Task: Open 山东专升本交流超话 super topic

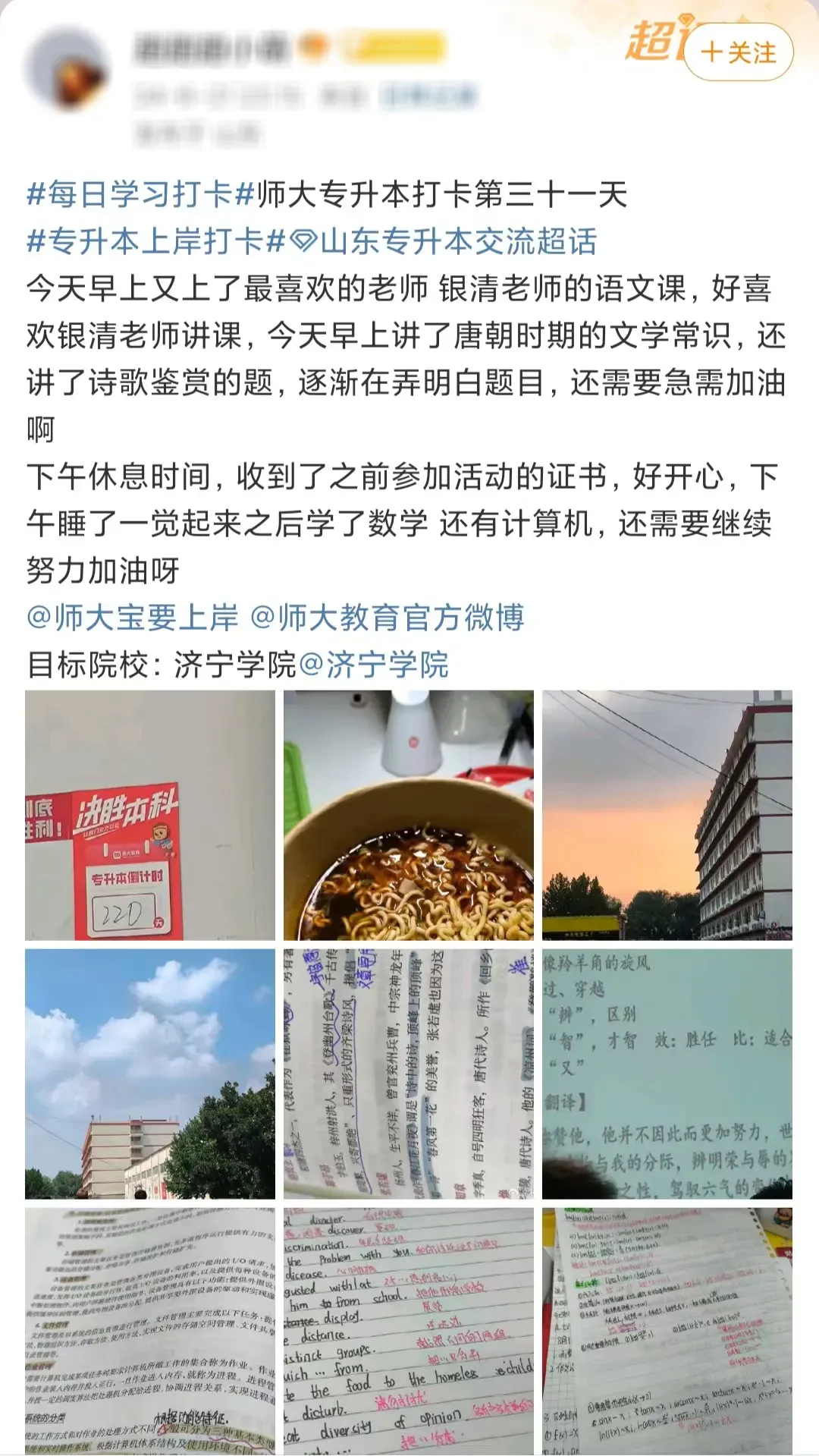Action: (447, 241)
